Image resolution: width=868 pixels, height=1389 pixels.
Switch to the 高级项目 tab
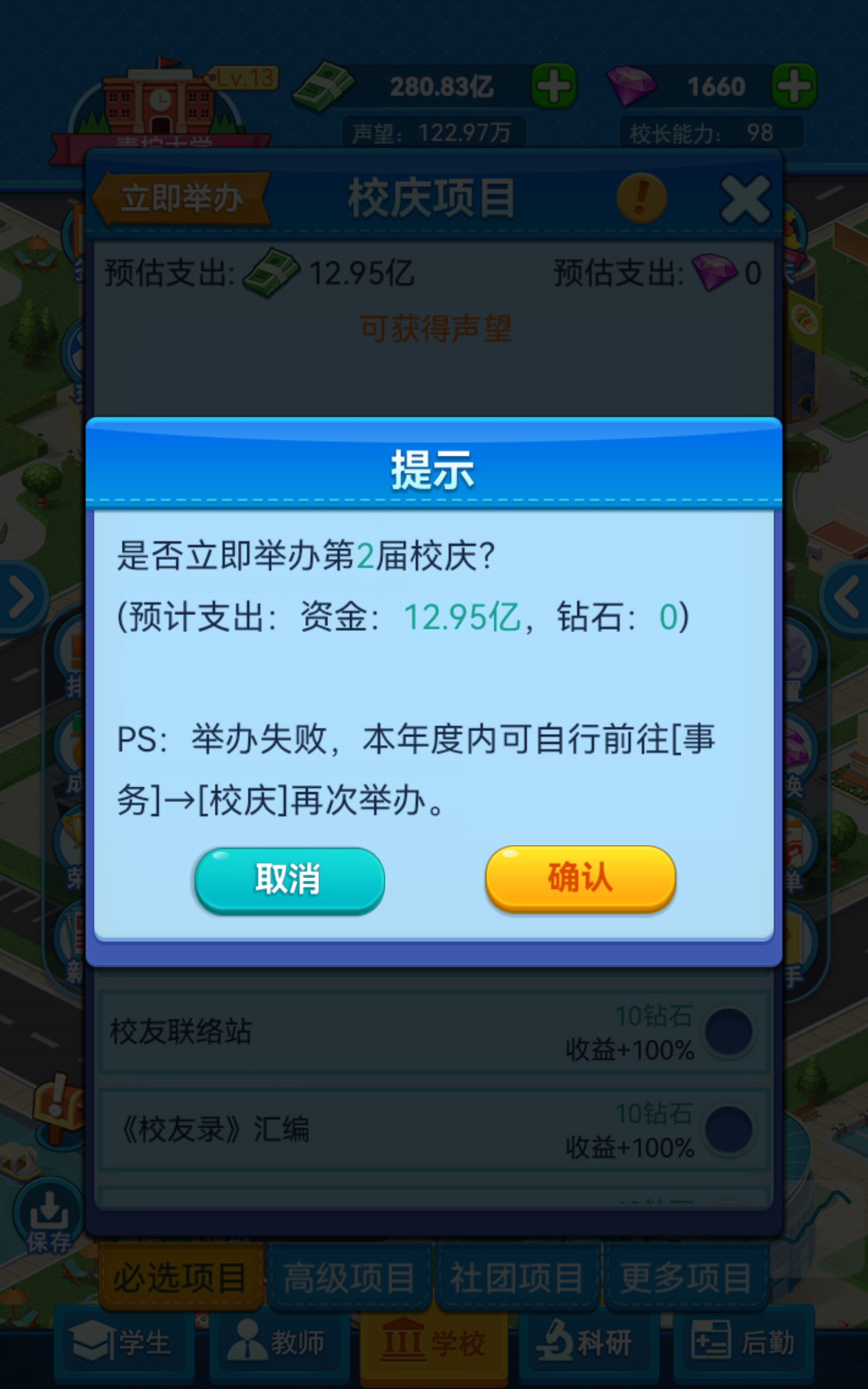349,1278
